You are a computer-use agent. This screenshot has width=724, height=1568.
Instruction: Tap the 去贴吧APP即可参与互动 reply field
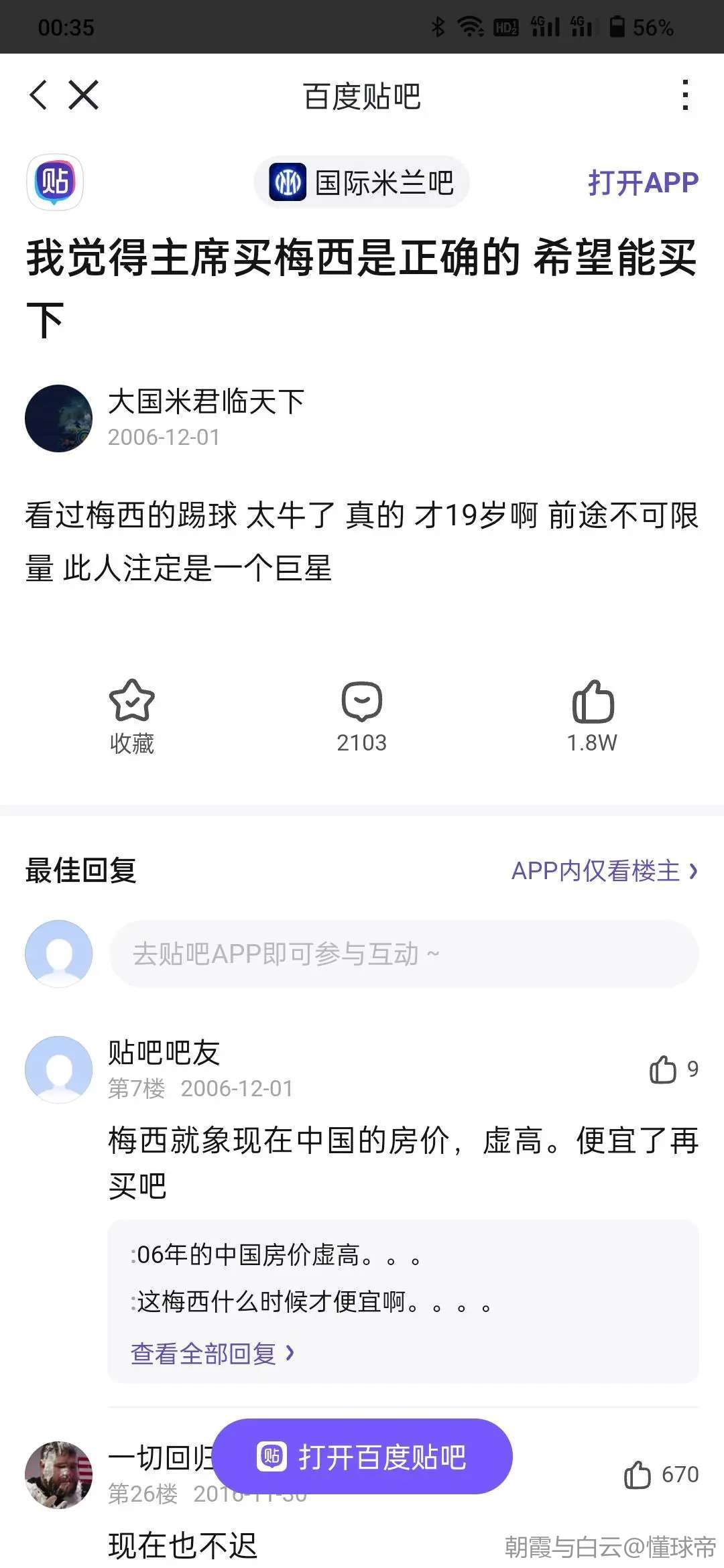pos(404,954)
